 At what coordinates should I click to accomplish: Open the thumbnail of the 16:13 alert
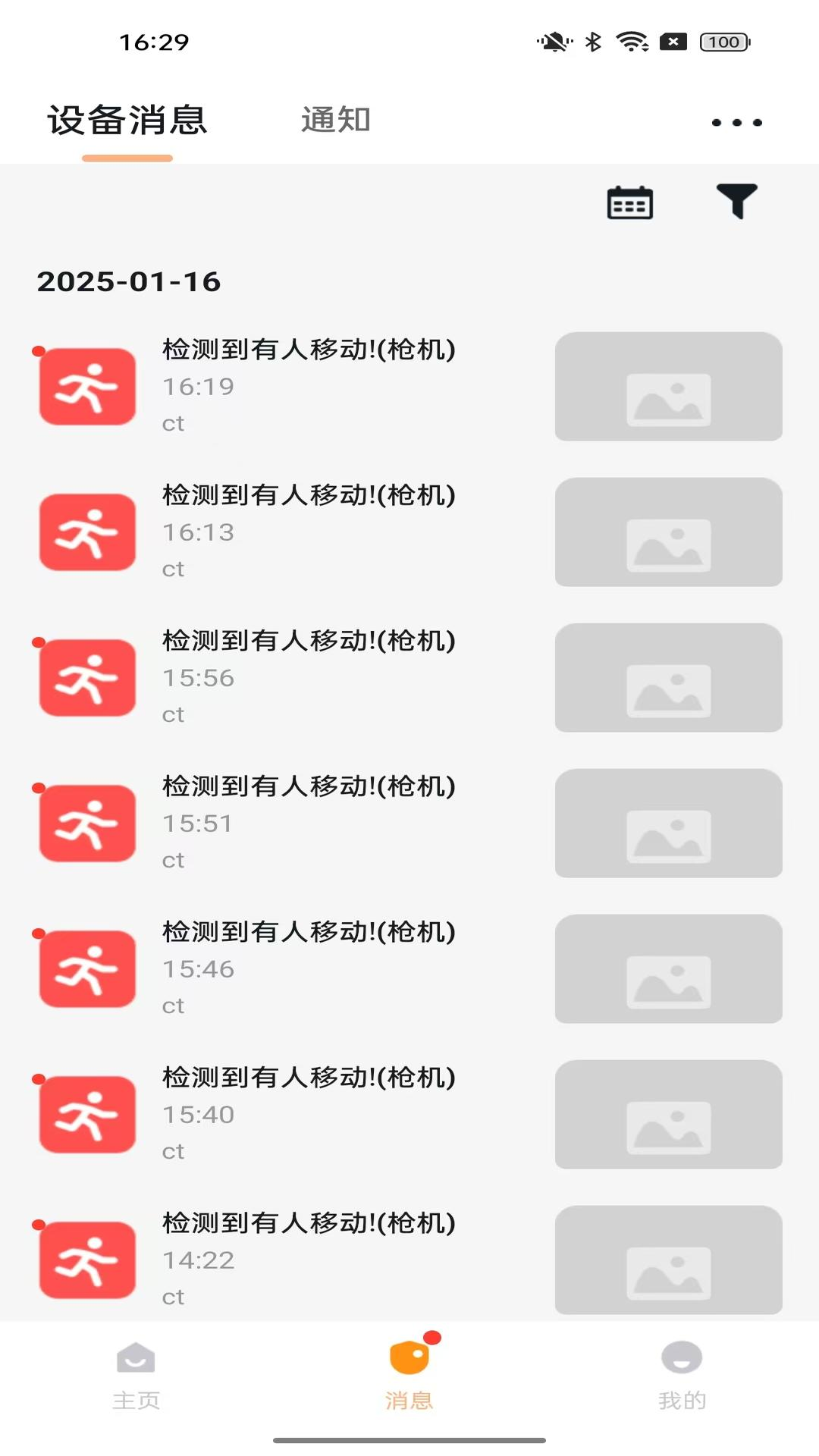click(x=668, y=532)
